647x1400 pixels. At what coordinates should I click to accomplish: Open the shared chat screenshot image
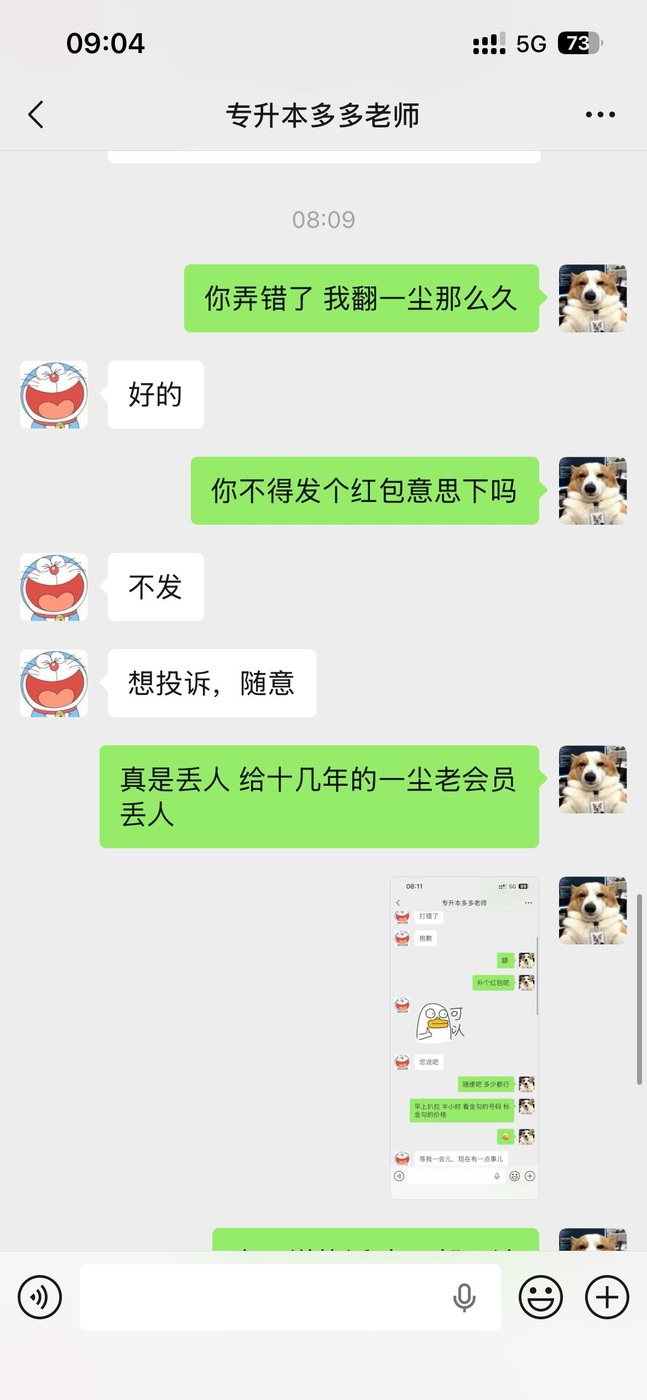click(464, 1037)
